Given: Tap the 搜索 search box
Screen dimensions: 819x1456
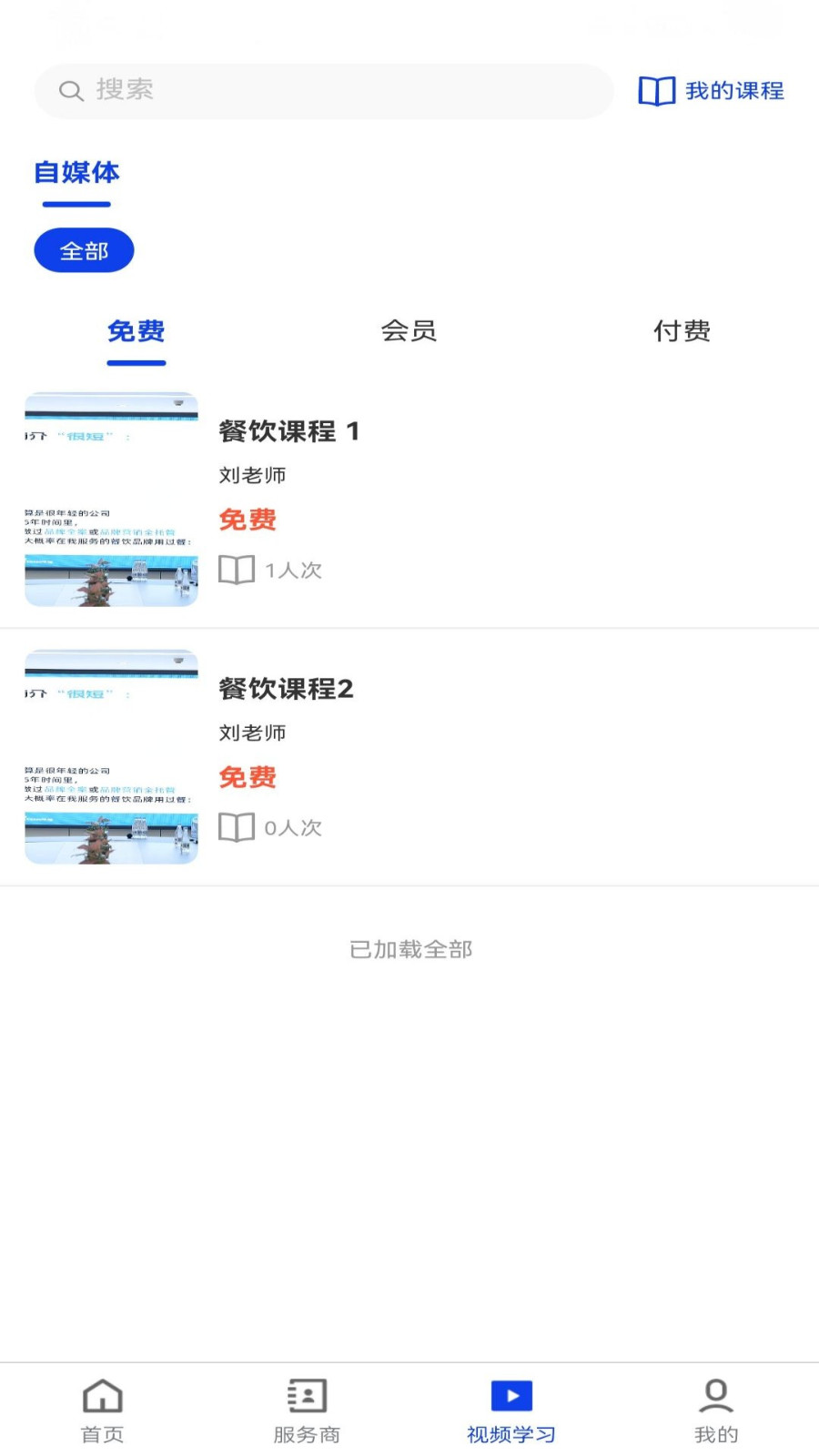Looking at the screenshot, I should pos(324,91).
